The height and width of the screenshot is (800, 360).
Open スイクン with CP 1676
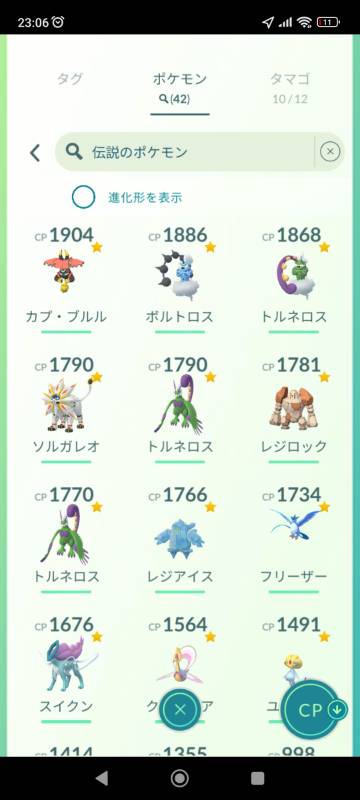coord(66,669)
